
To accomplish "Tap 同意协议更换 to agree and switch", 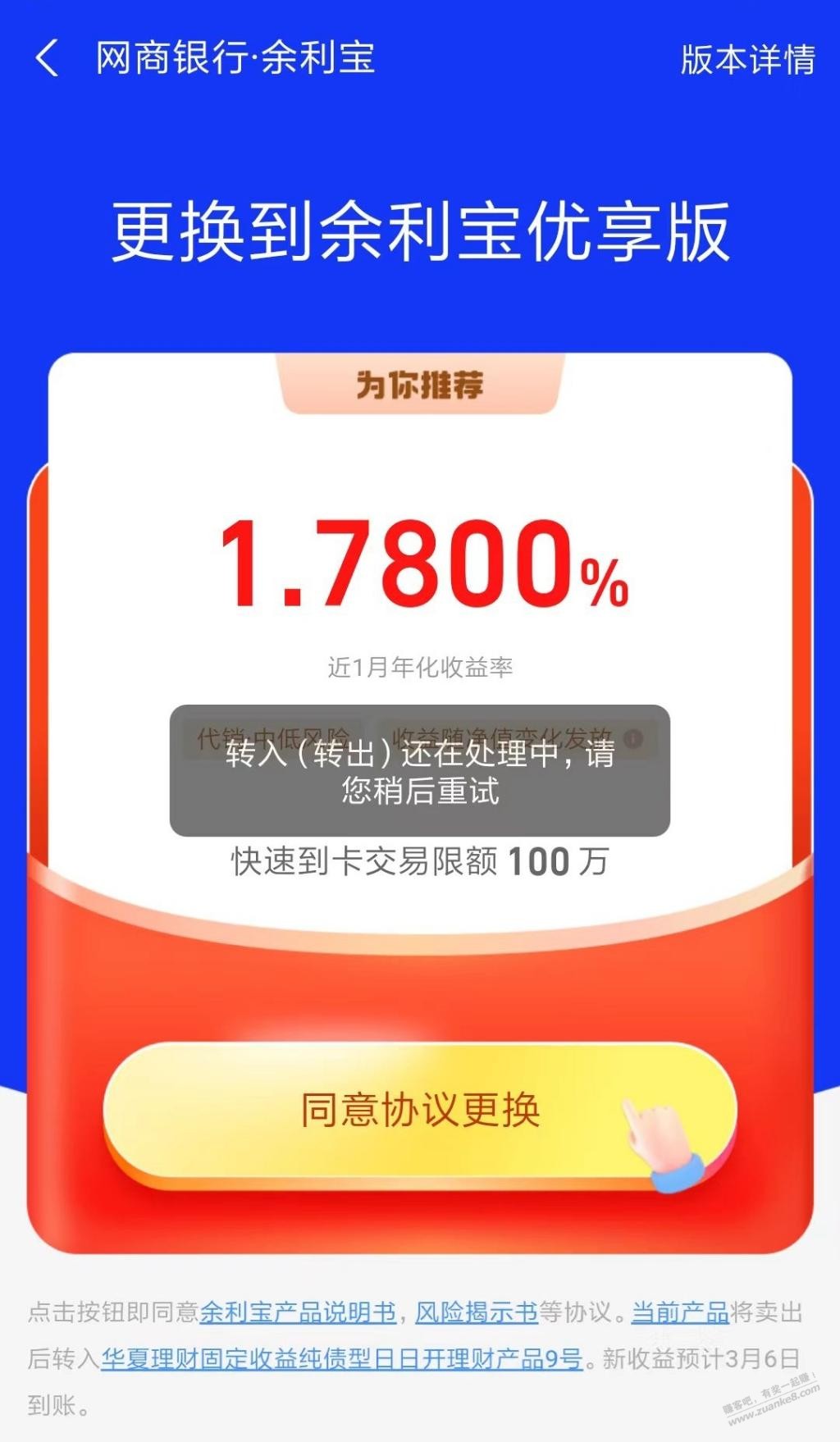I will pyautogui.click(x=420, y=1111).
